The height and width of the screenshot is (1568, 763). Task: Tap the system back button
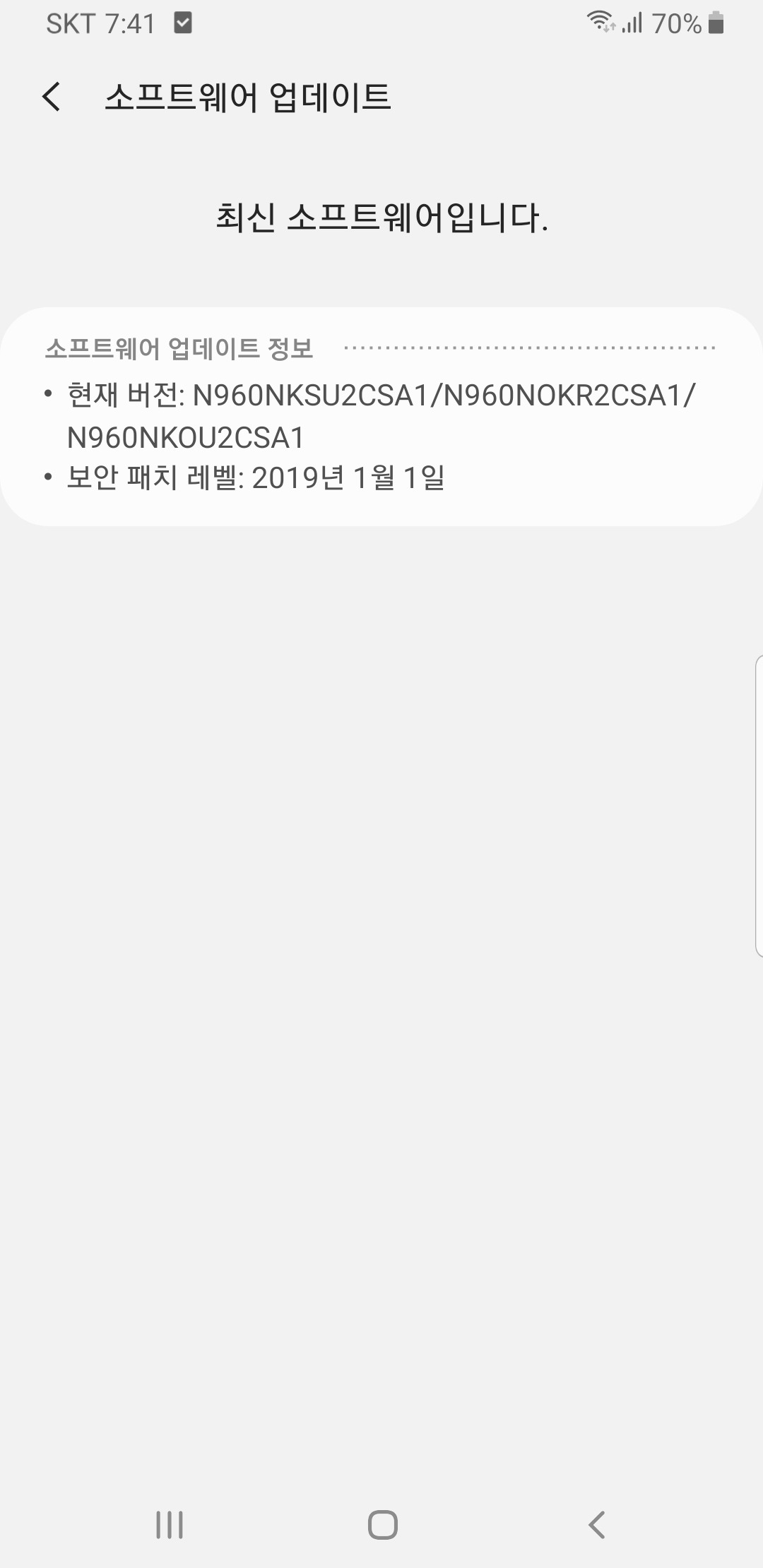click(597, 1524)
